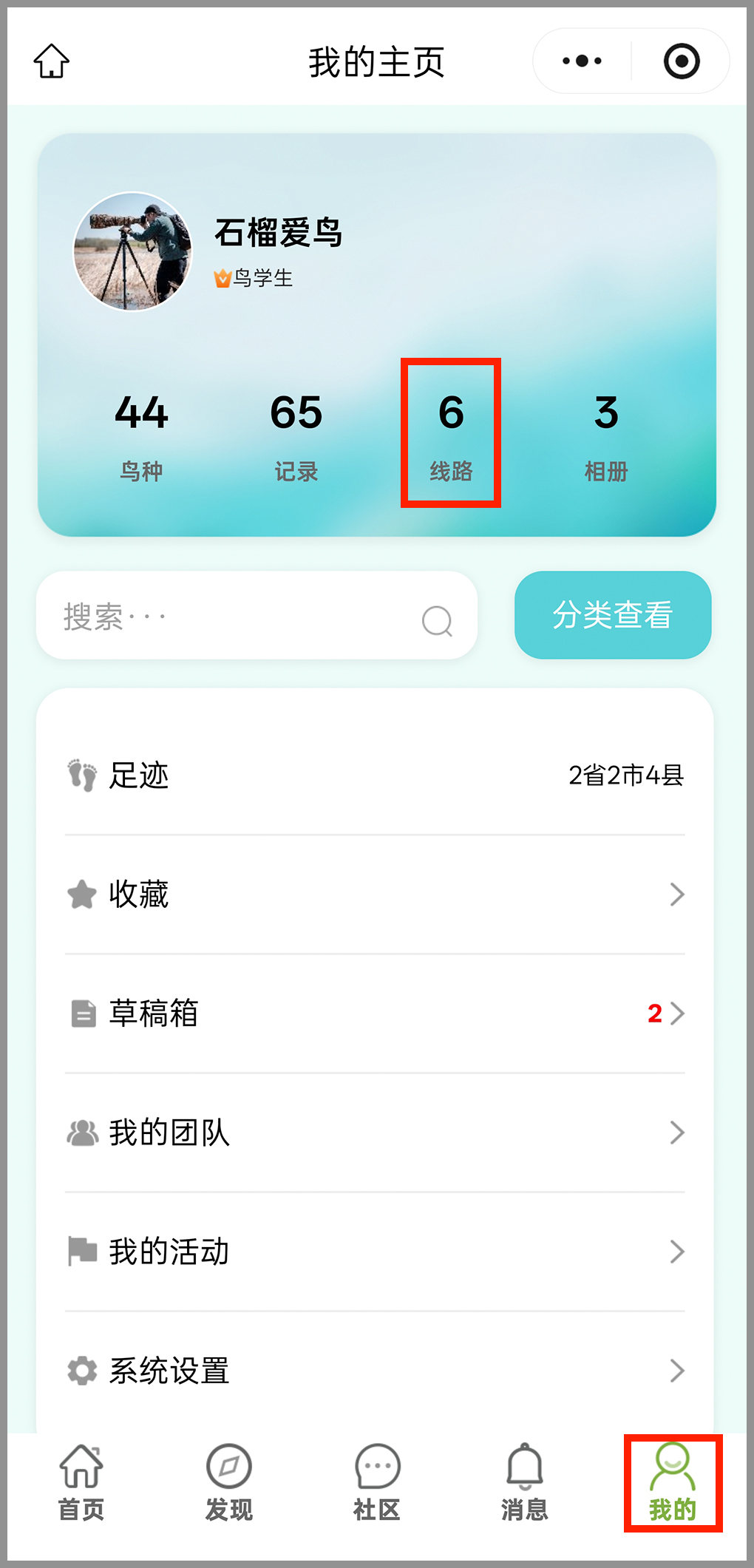754x1568 pixels.
Task: Open the 足迹 footprint row
Action: click(375, 775)
